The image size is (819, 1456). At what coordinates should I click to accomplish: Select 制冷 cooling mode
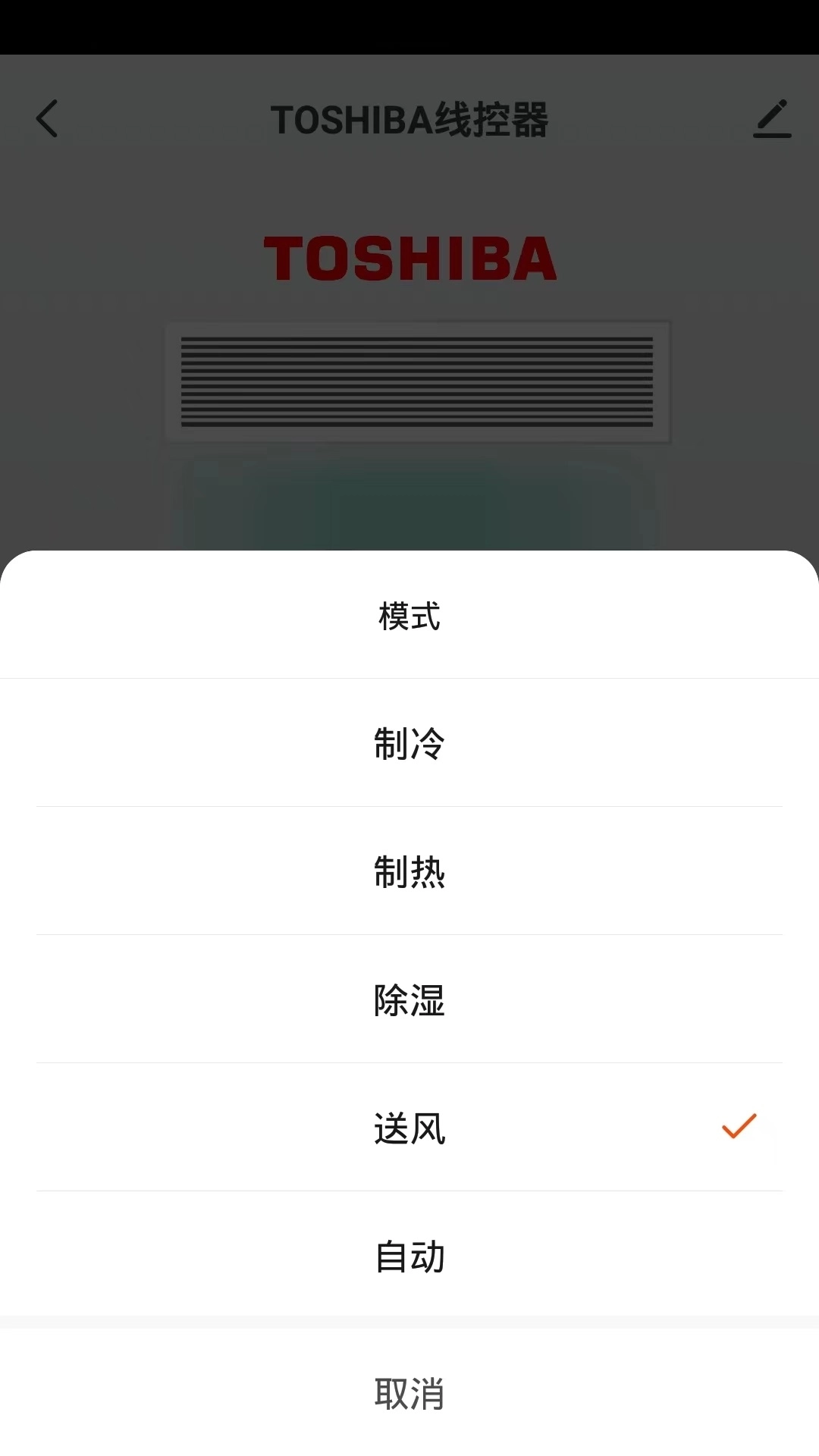point(409,745)
